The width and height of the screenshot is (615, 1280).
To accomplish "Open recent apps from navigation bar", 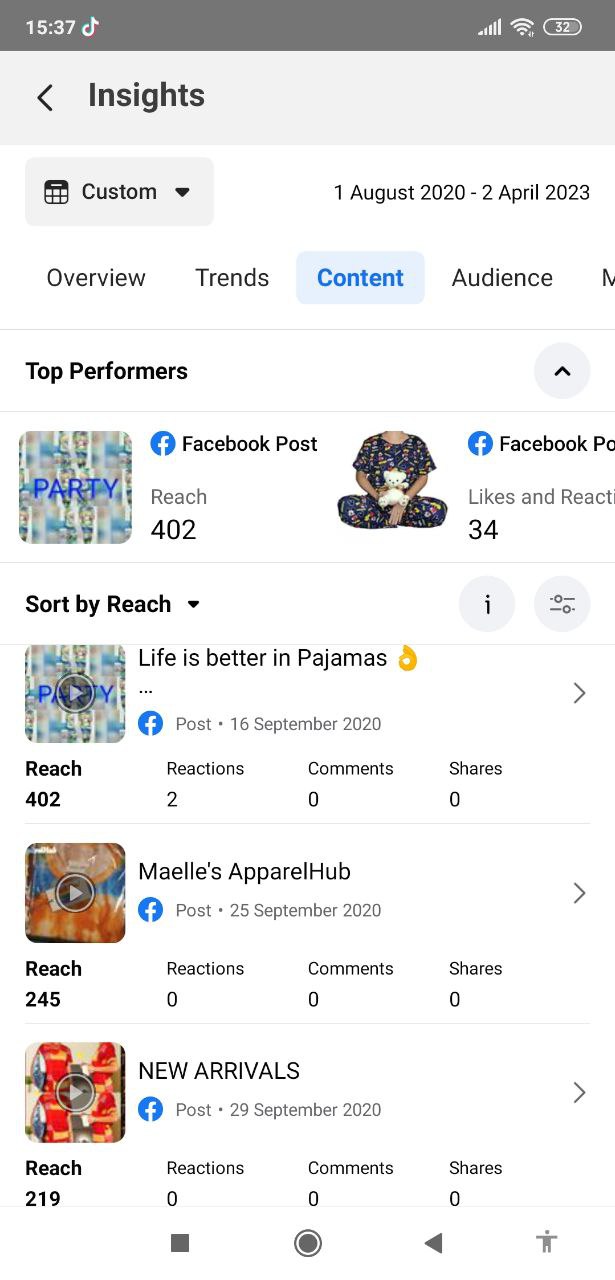I will (180, 1243).
